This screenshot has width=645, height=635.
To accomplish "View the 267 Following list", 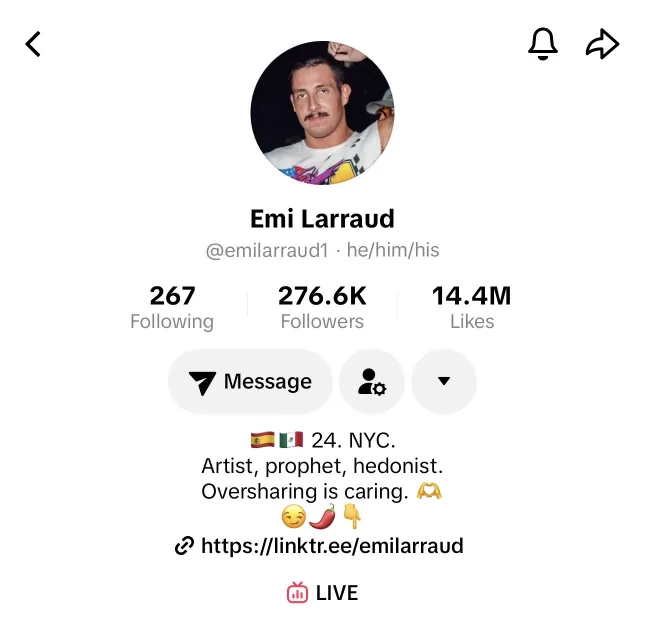I will (172, 307).
